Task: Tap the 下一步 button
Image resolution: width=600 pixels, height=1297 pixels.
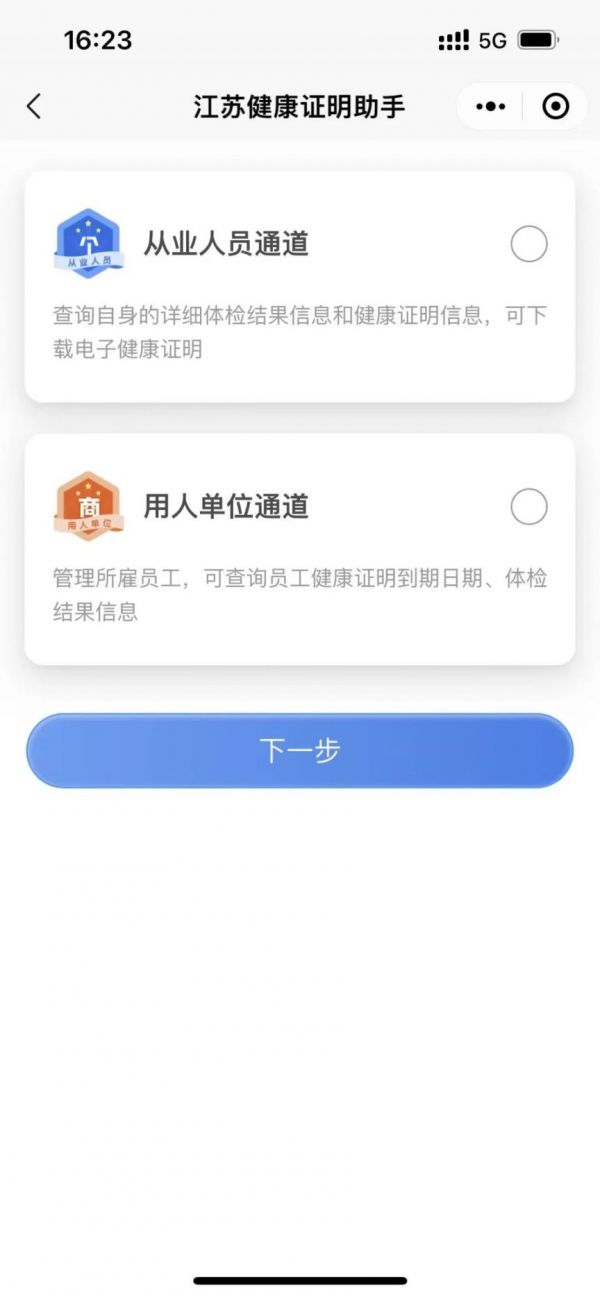Action: 300,750
